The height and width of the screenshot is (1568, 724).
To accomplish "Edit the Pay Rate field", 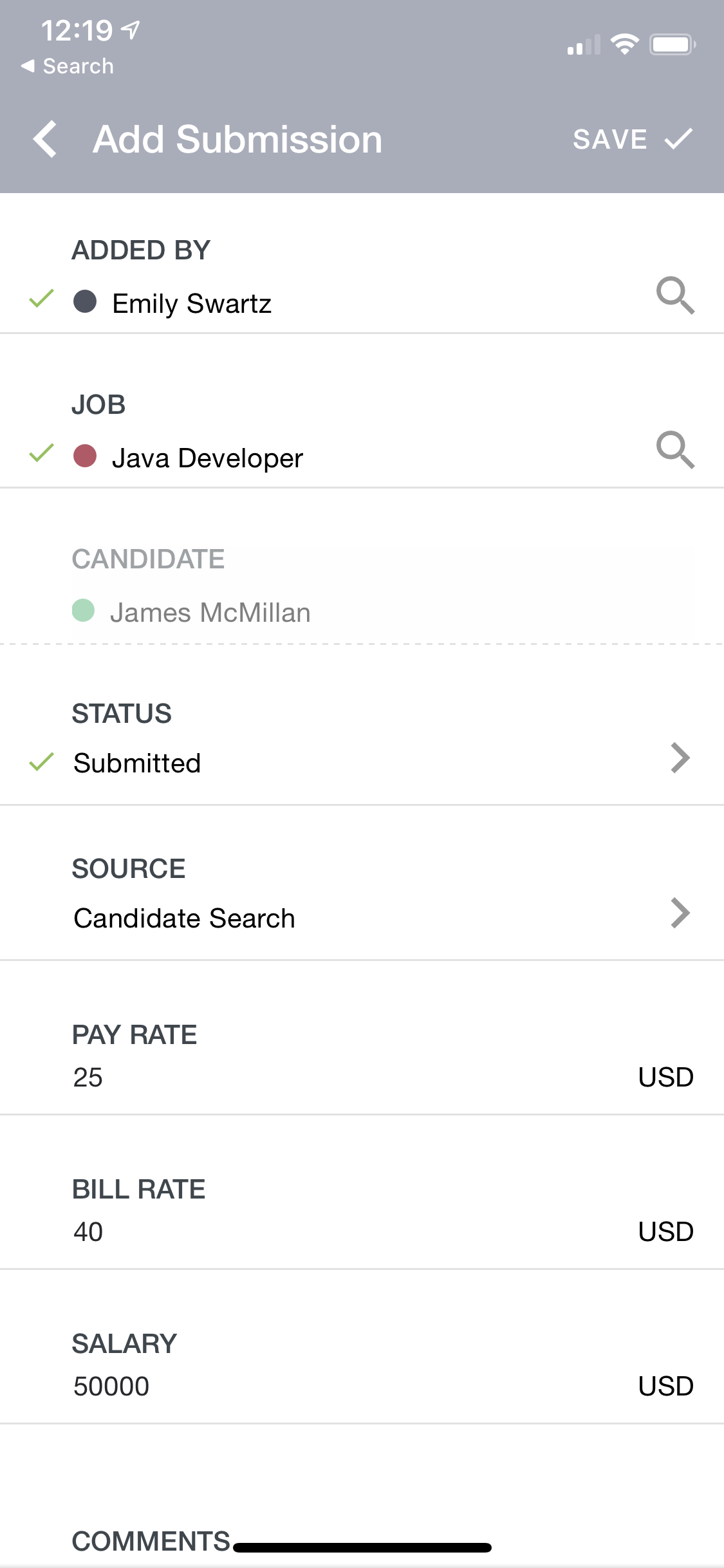I will click(x=322, y=1077).
